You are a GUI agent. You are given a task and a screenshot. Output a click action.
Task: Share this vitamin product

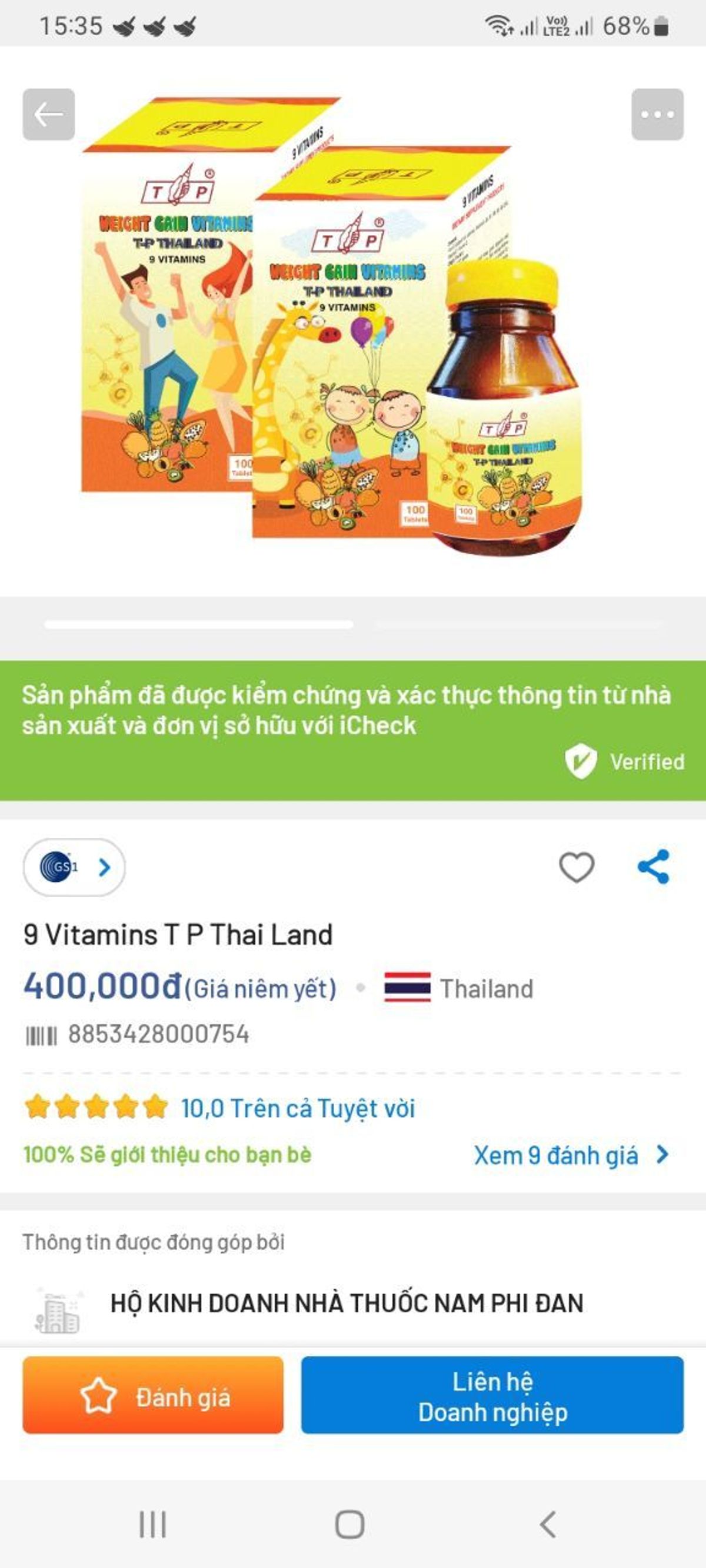[x=654, y=867]
